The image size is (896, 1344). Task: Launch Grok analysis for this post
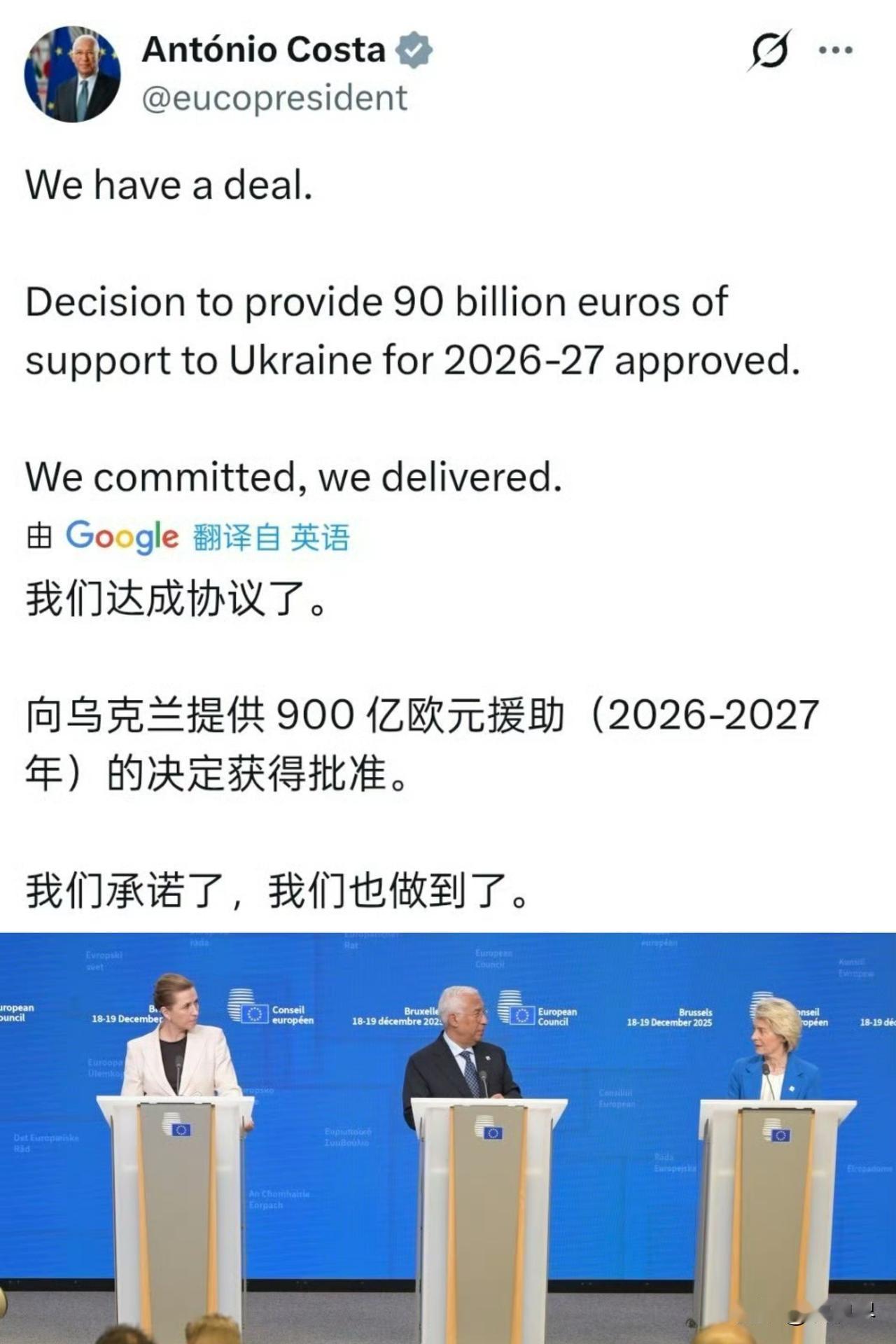pyautogui.click(x=769, y=48)
